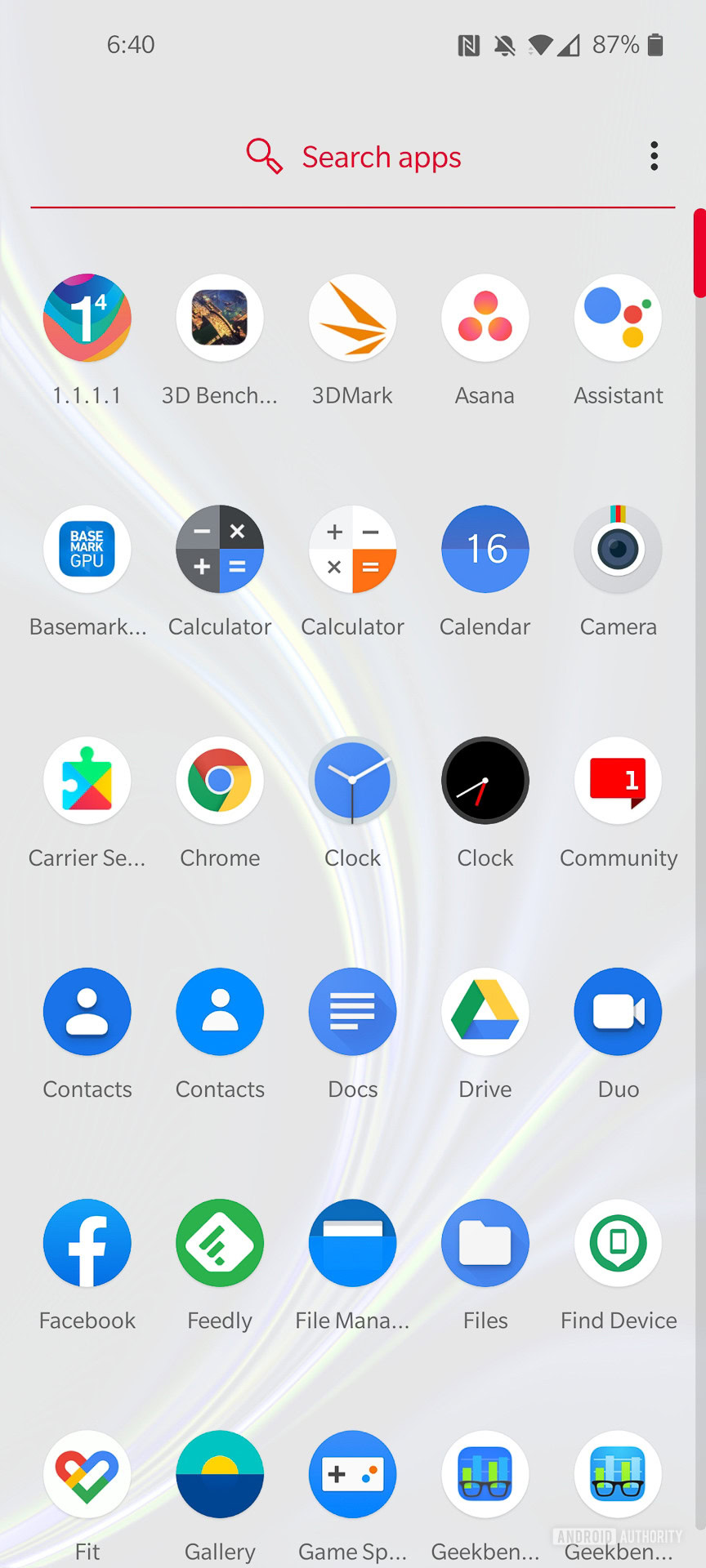The height and width of the screenshot is (1568, 706).
Task: Launch Carrier Services app
Action: click(x=87, y=780)
